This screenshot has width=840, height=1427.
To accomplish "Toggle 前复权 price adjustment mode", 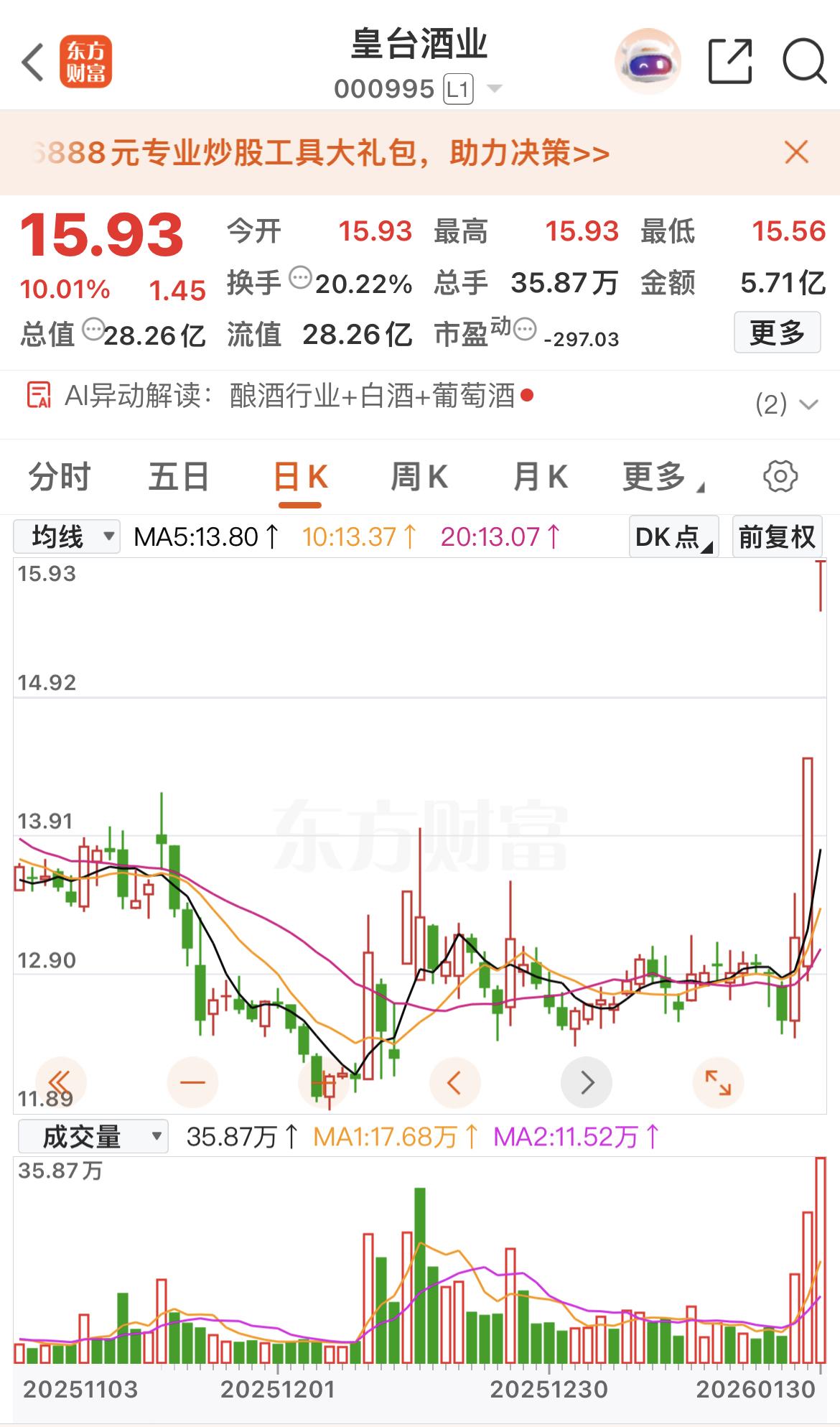I will pos(776,536).
